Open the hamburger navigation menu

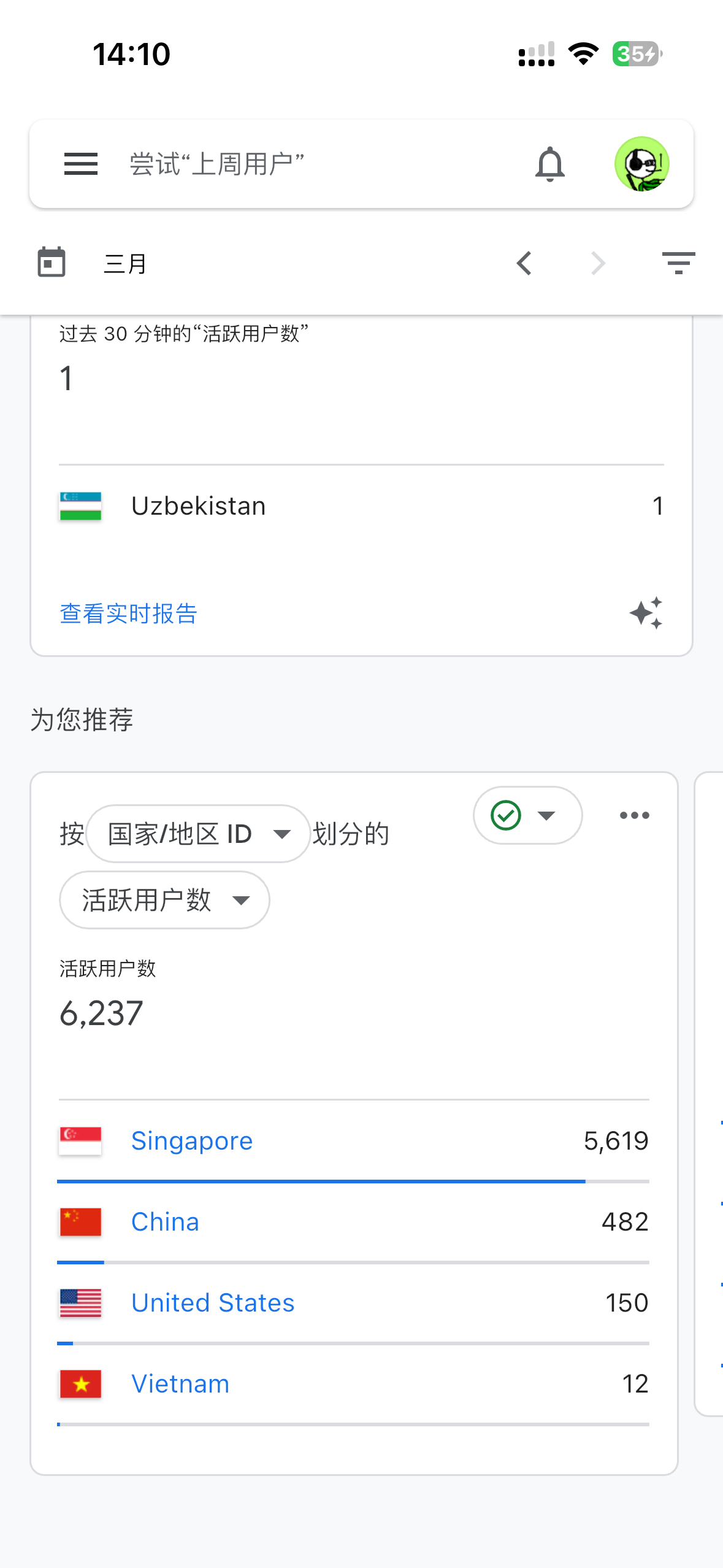point(81,164)
